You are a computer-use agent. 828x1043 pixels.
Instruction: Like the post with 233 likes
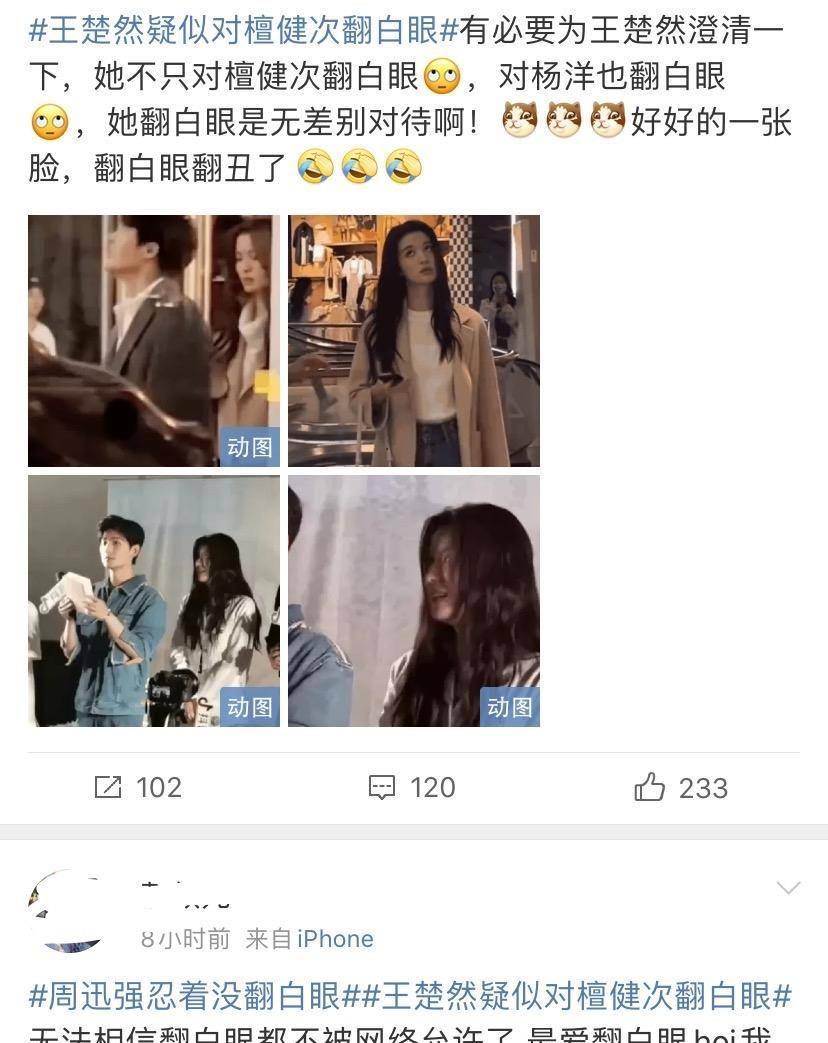point(681,788)
